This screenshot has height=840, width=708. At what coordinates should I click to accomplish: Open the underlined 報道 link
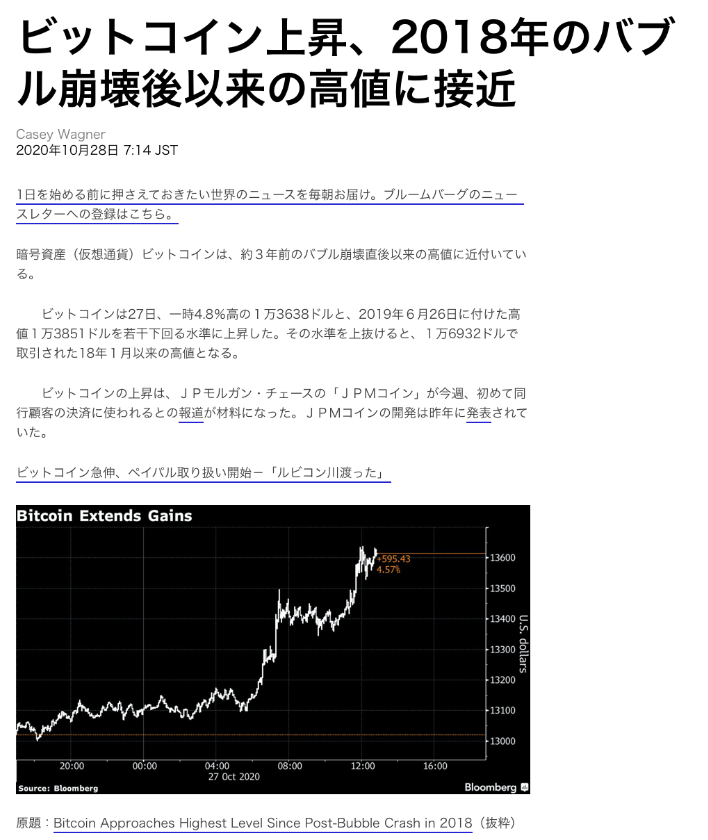pyautogui.click(x=191, y=413)
